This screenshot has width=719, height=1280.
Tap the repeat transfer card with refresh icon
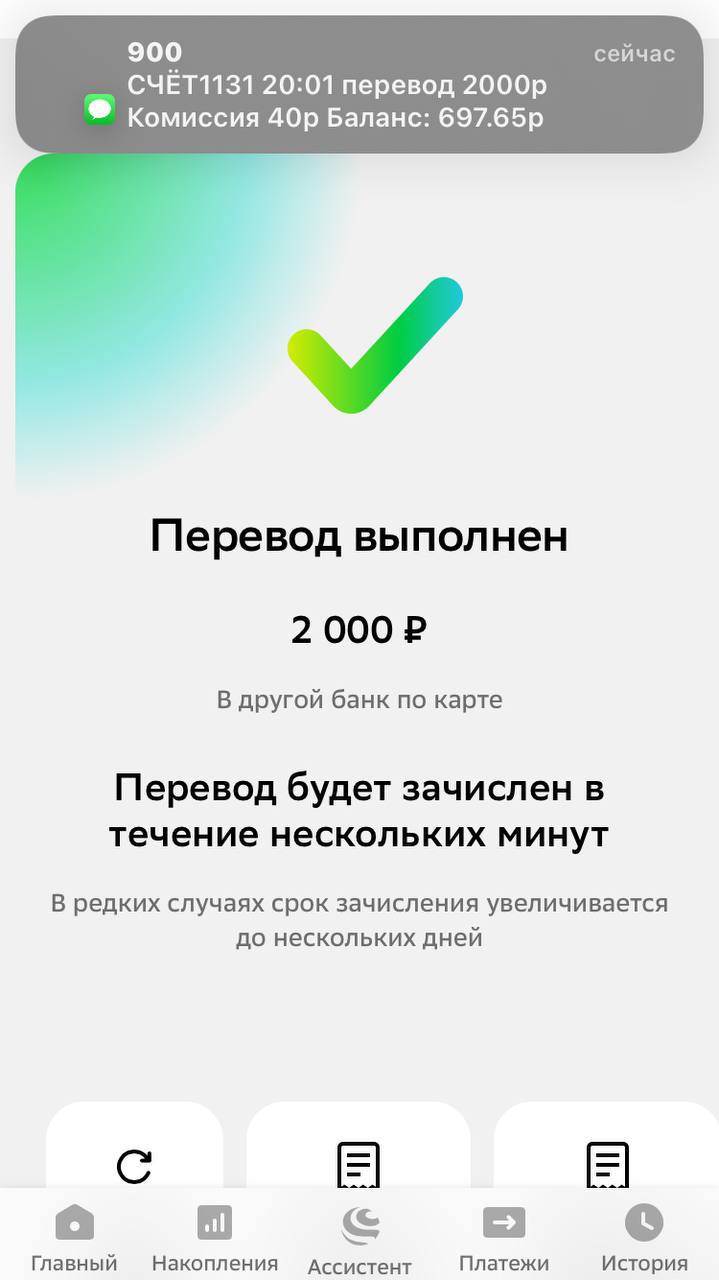tap(134, 1145)
